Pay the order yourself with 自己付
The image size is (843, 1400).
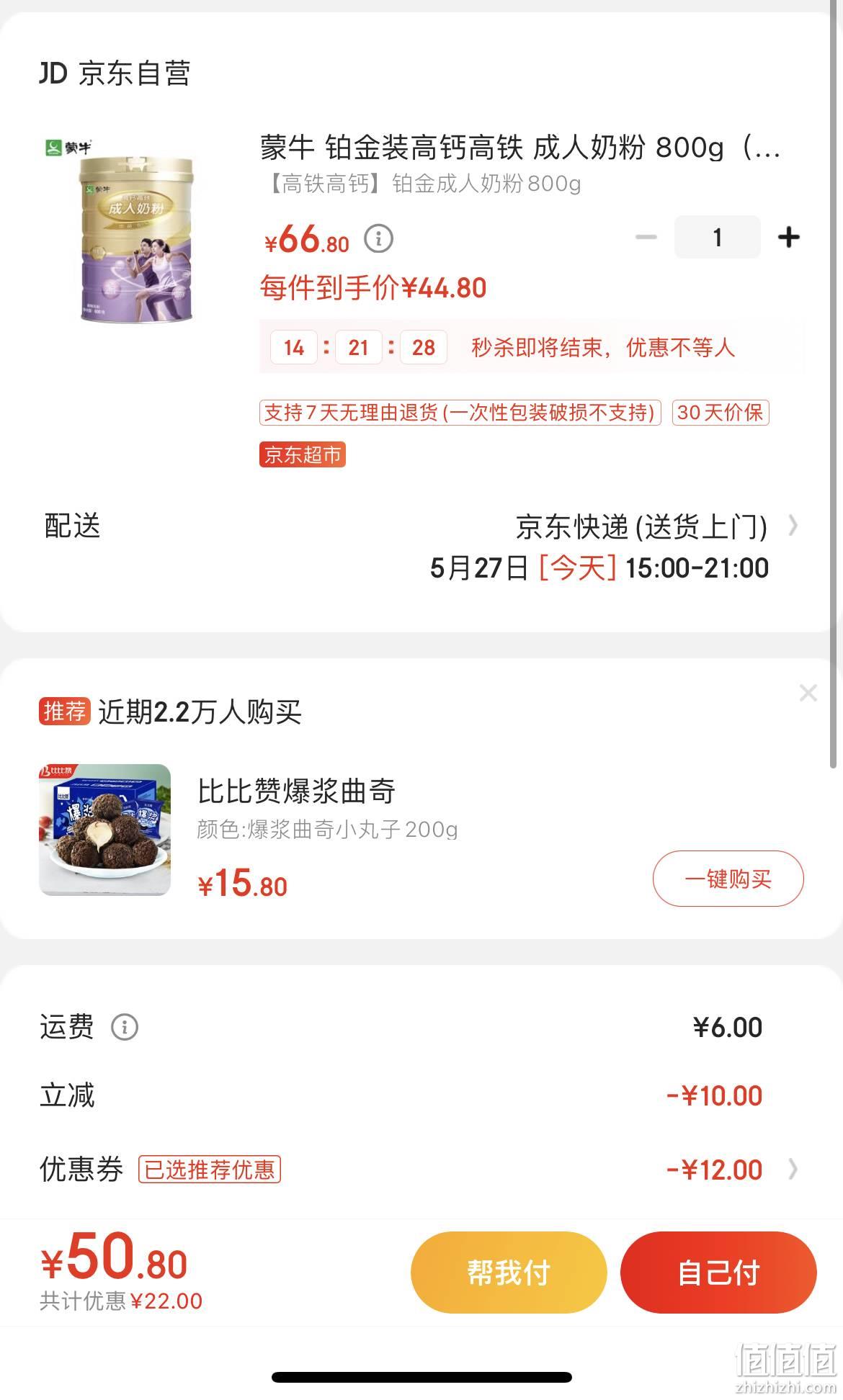[718, 1273]
